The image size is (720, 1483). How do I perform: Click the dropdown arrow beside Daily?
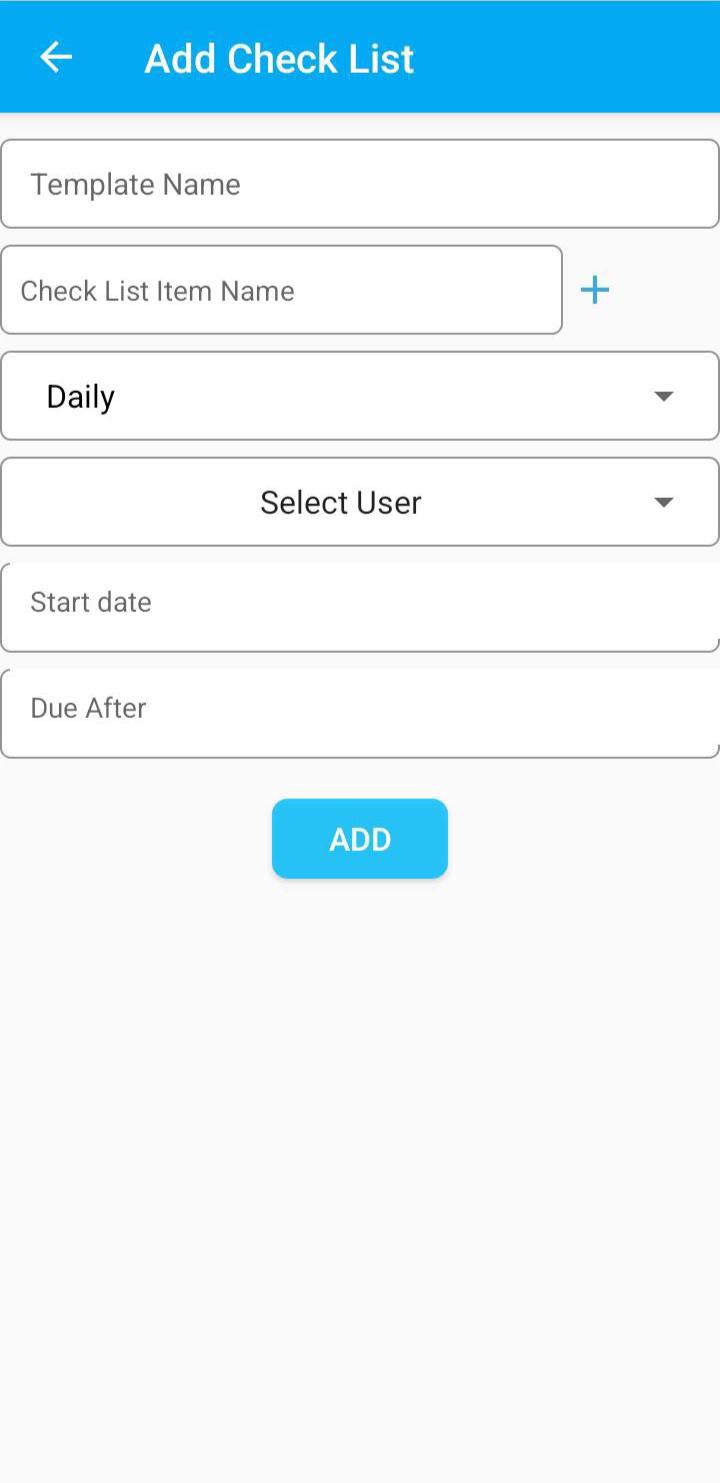click(663, 396)
